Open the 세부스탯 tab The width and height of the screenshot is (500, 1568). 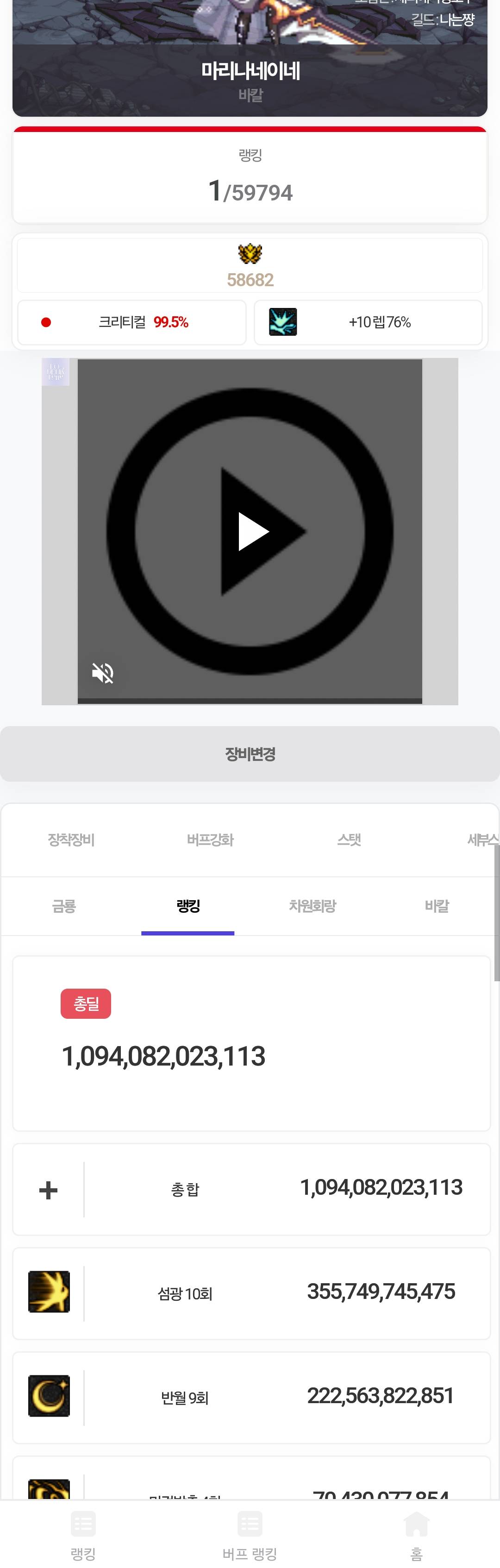(482, 840)
